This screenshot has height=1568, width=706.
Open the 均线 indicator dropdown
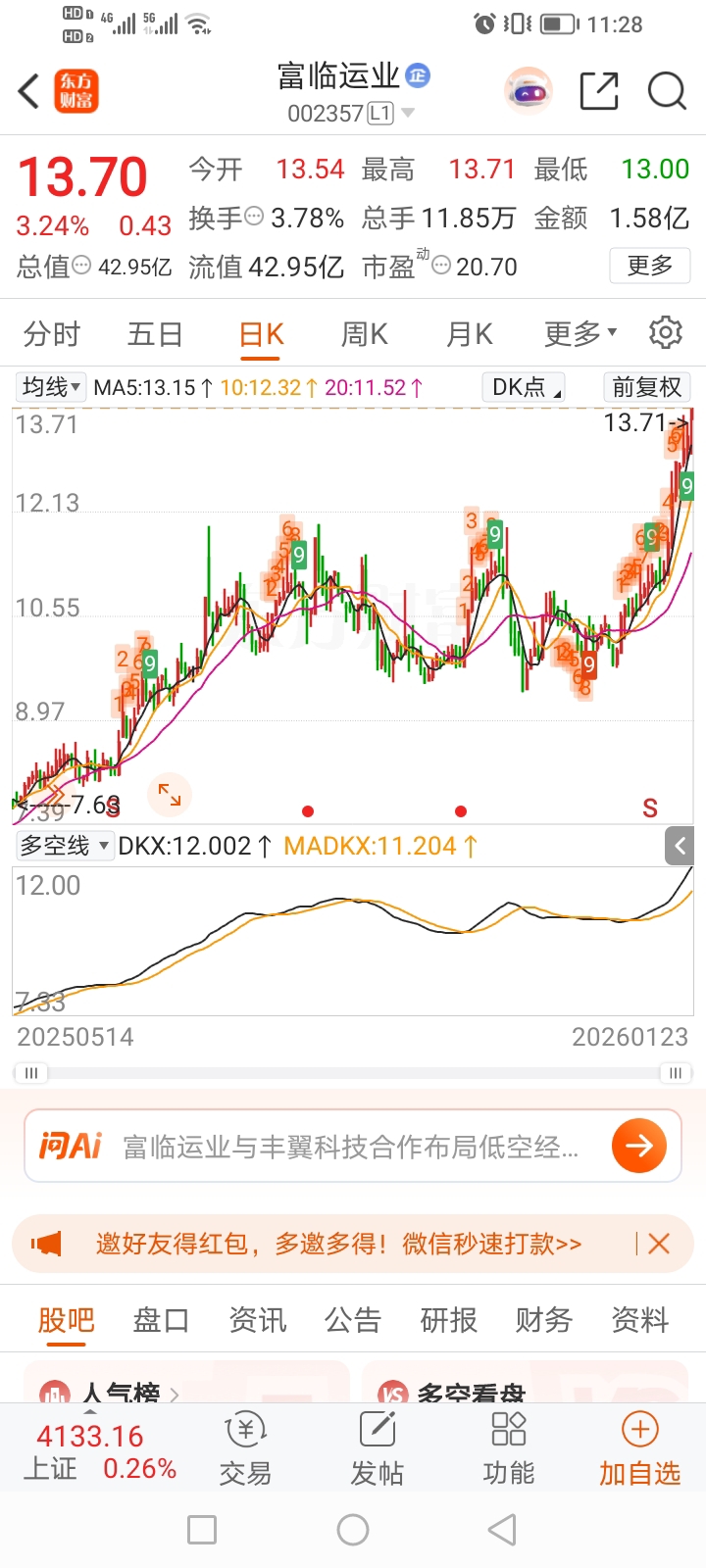tap(51, 387)
